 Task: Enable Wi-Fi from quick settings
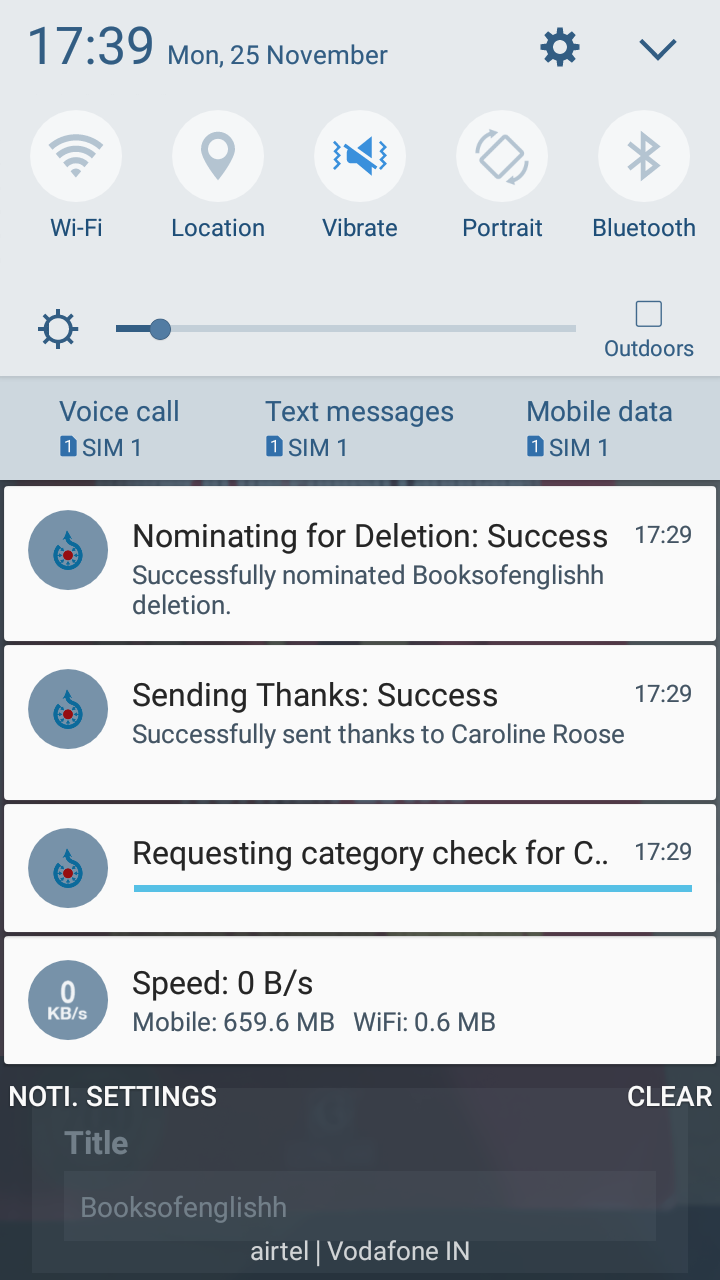(76, 156)
